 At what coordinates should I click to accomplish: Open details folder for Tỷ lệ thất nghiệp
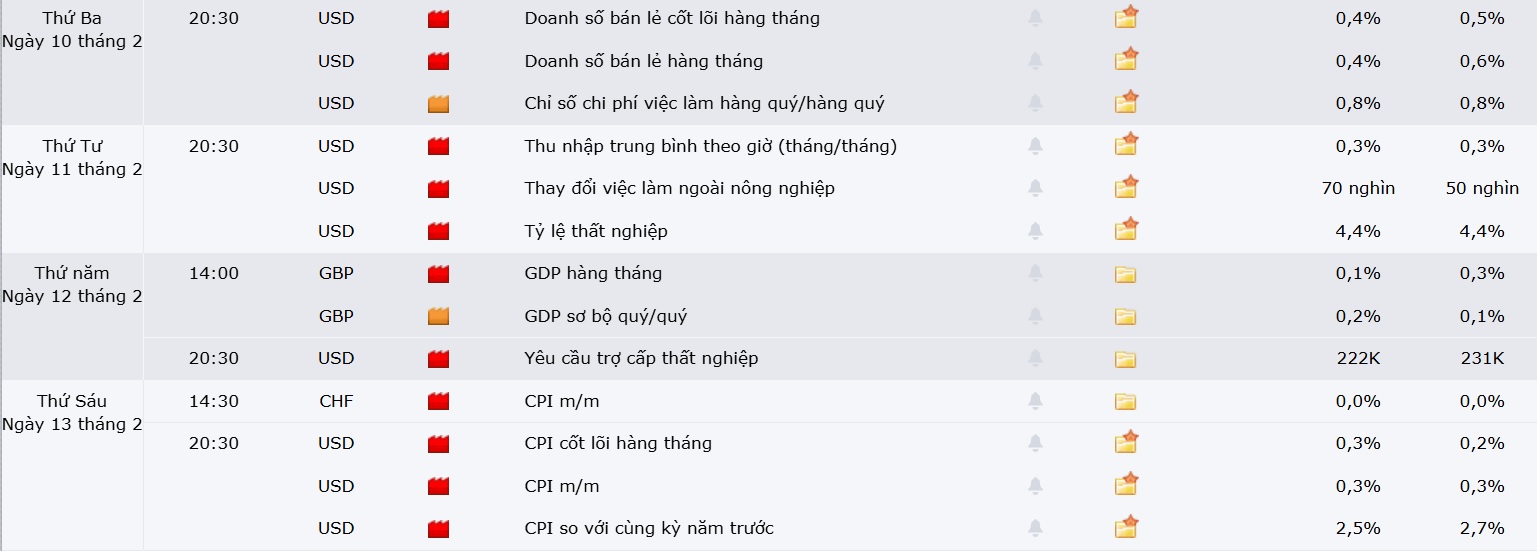[x=1126, y=231]
